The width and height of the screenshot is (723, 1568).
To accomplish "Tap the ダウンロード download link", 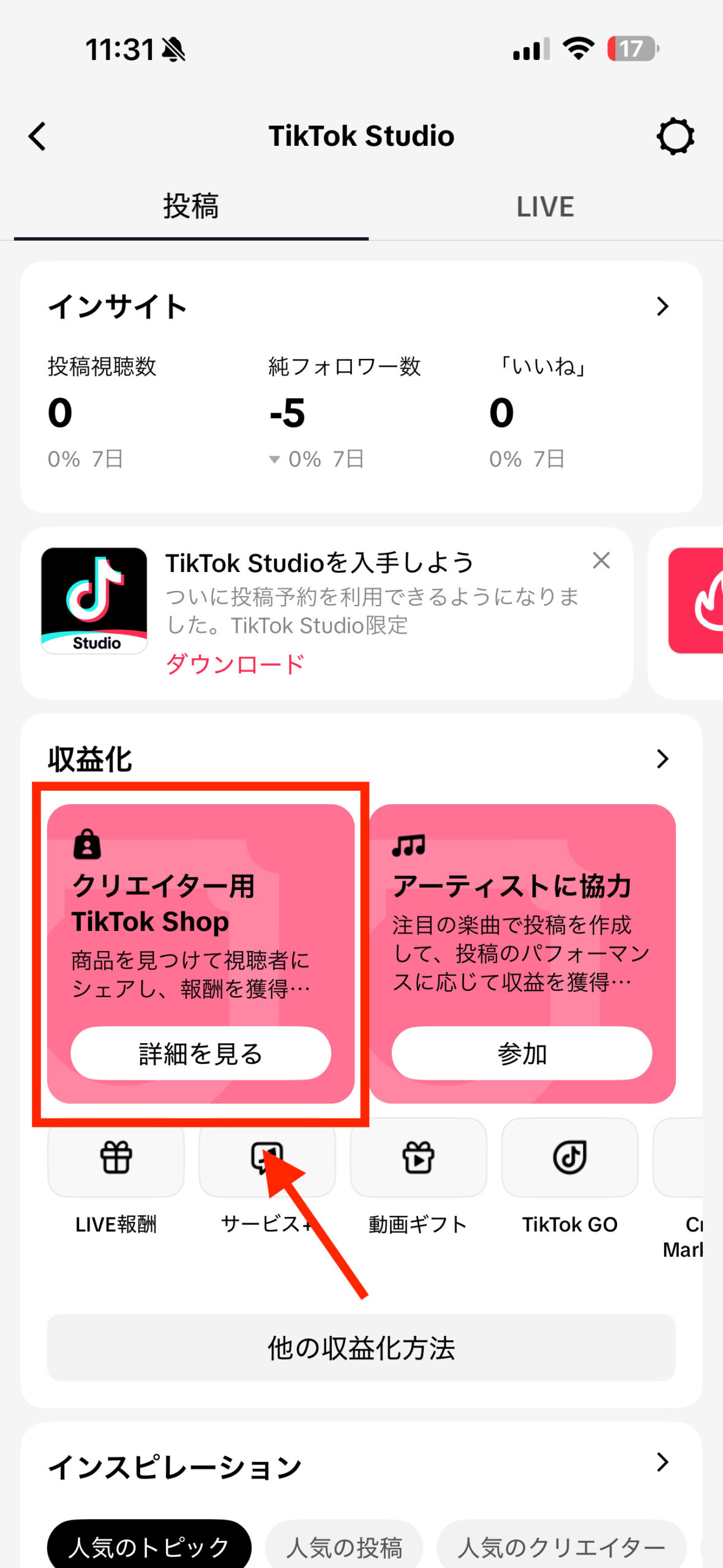I will click(236, 663).
